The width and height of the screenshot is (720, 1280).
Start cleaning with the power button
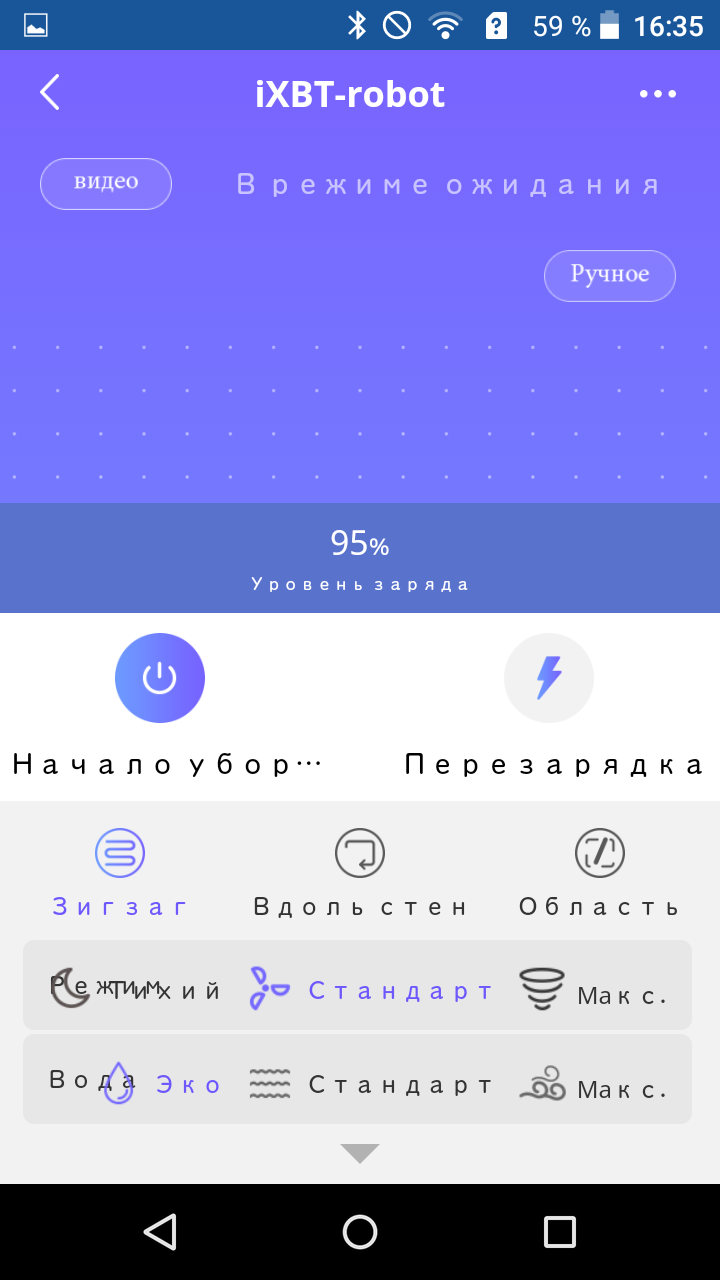pyautogui.click(x=160, y=678)
